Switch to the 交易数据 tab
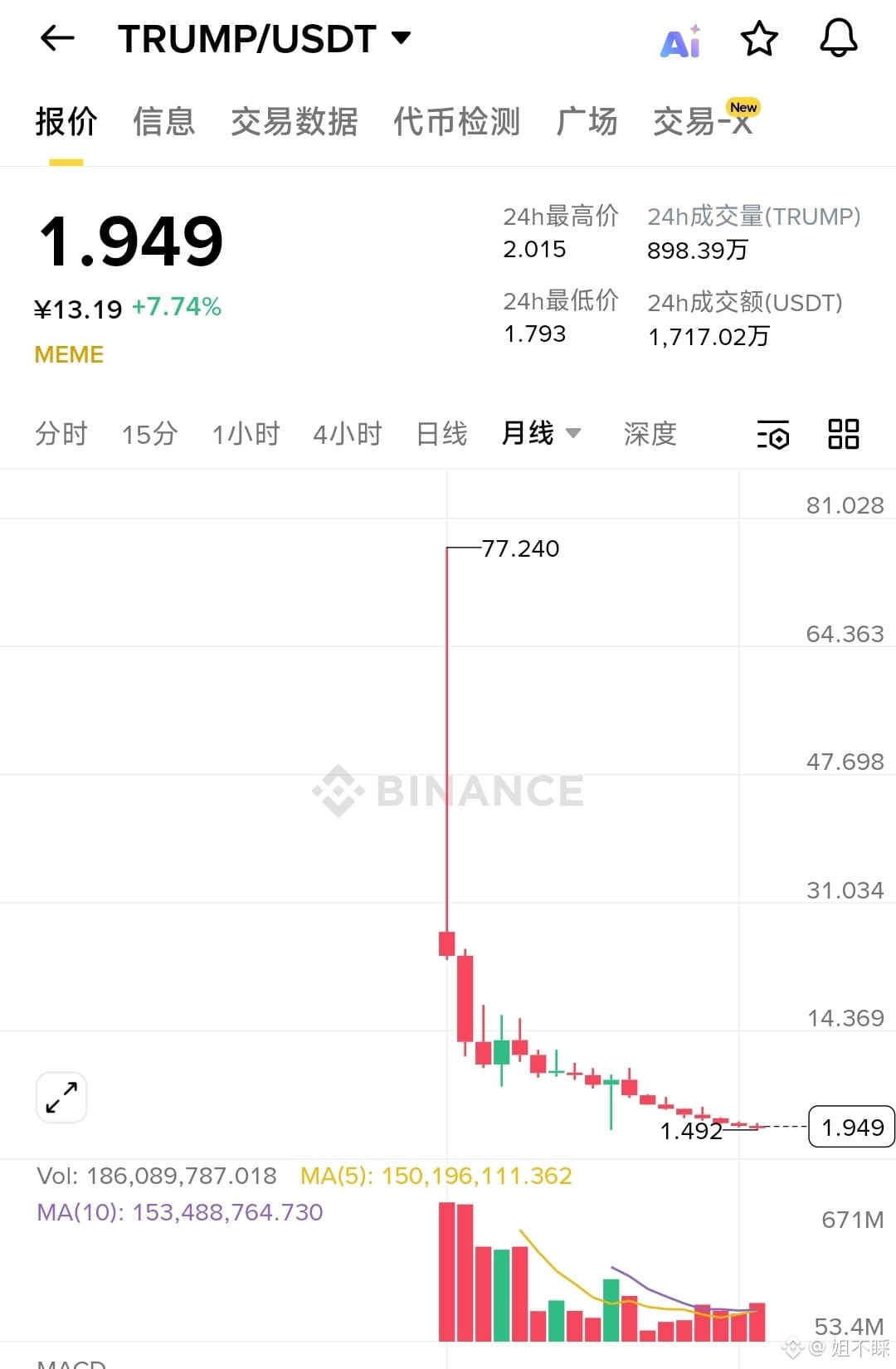Screen dimensions: 896x1369 click(x=295, y=122)
